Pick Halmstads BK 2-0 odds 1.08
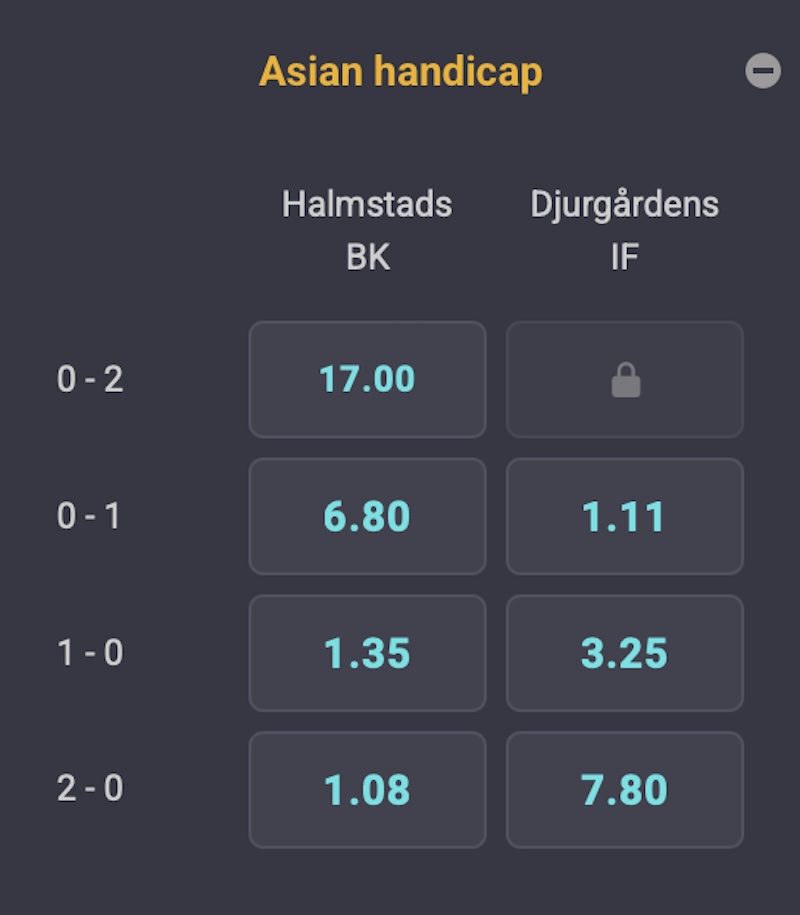Viewport: 800px width, 915px height. [367, 789]
